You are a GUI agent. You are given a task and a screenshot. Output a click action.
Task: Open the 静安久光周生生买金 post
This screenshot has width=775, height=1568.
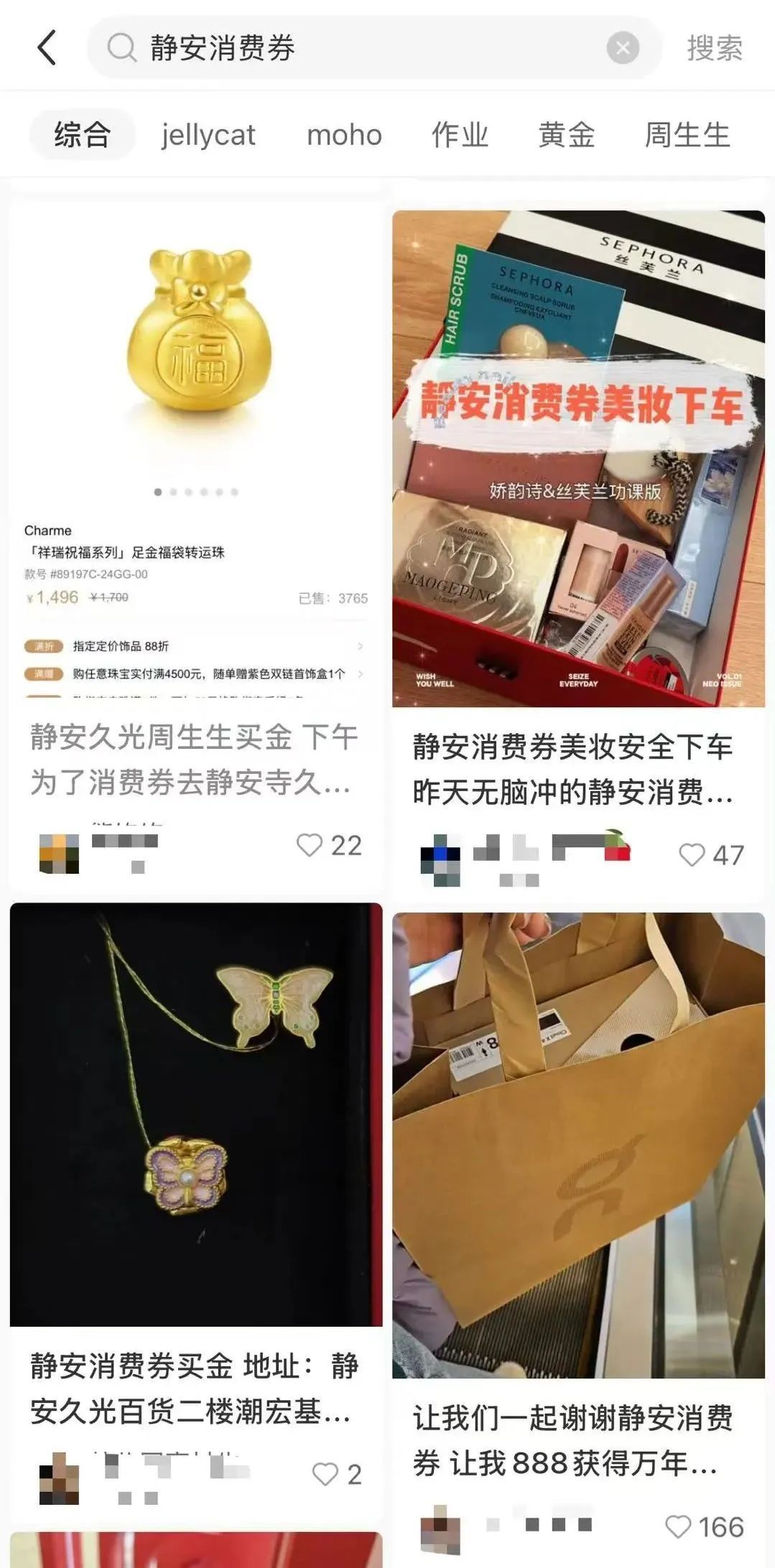tap(195, 452)
